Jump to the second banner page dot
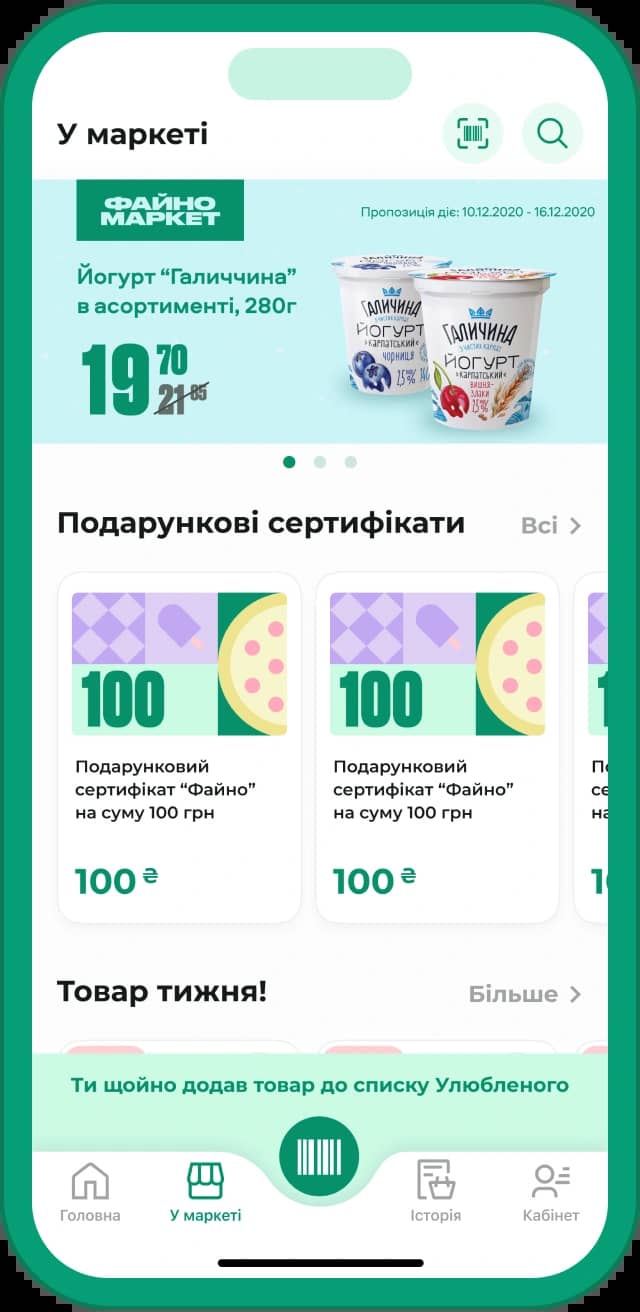The height and width of the screenshot is (1312, 640). pos(320,462)
